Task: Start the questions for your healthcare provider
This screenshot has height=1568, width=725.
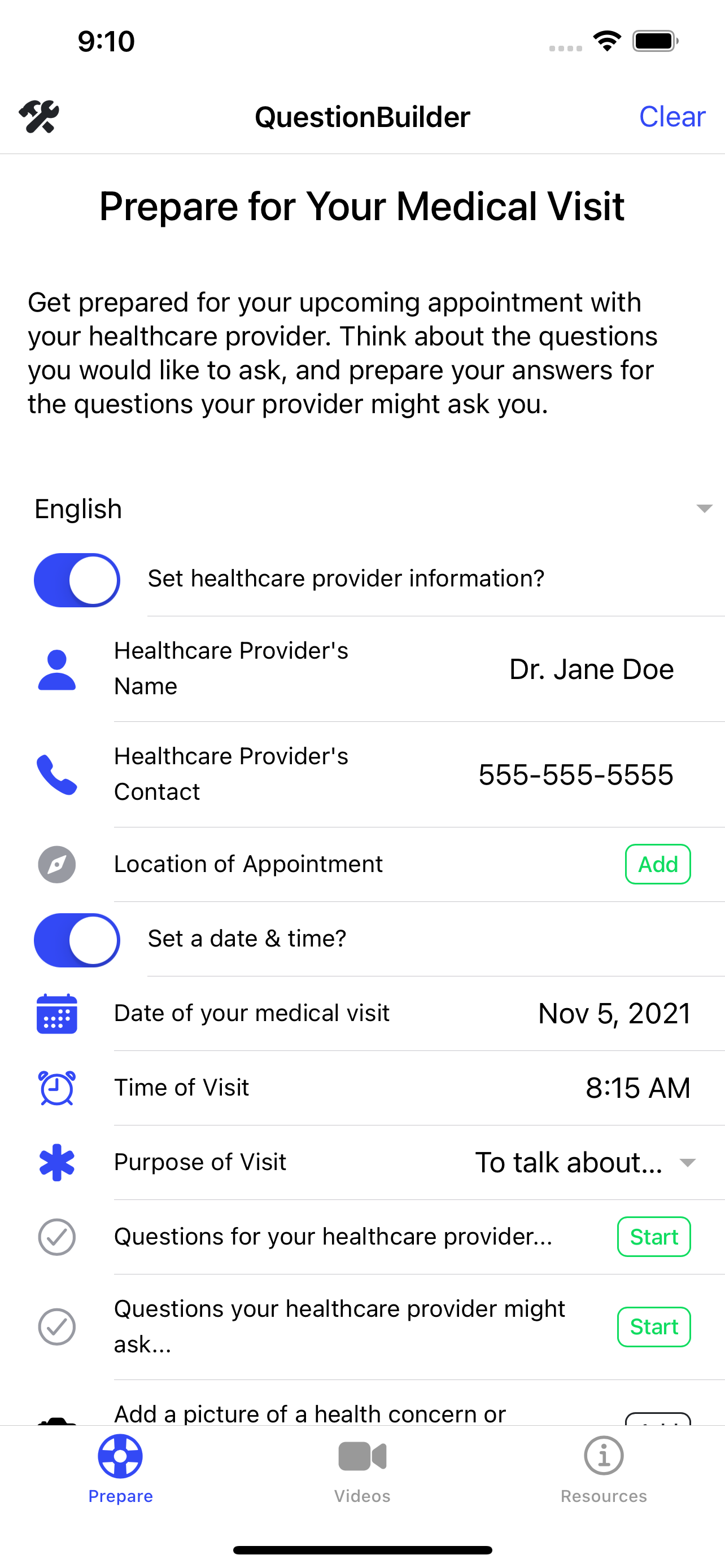Action: [x=654, y=1237]
